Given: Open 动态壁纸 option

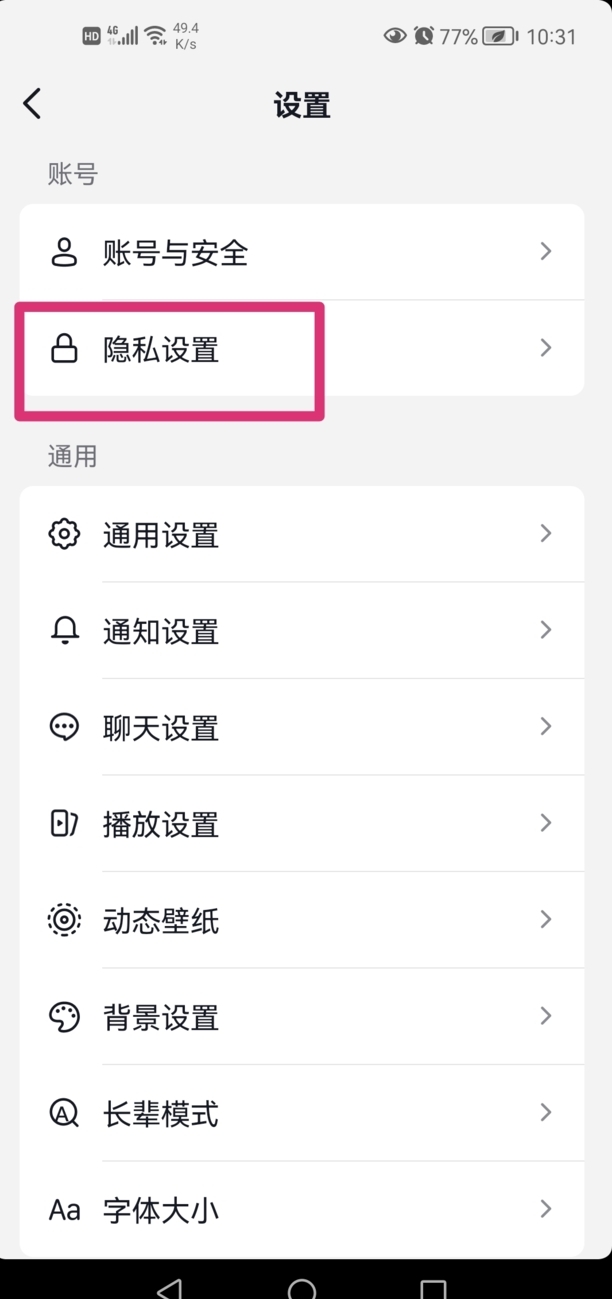Looking at the screenshot, I should pos(300,920).
